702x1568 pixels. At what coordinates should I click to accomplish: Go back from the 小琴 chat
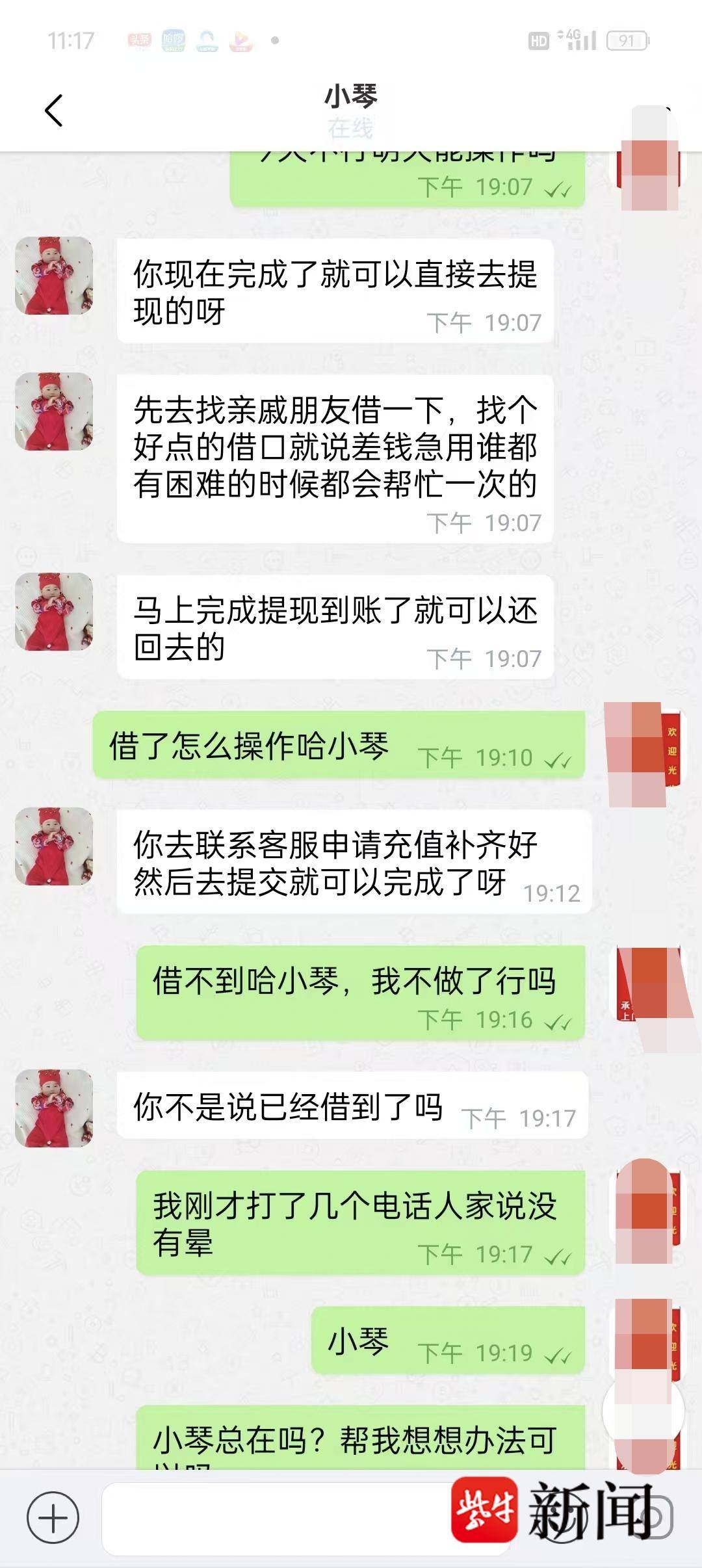54,111
